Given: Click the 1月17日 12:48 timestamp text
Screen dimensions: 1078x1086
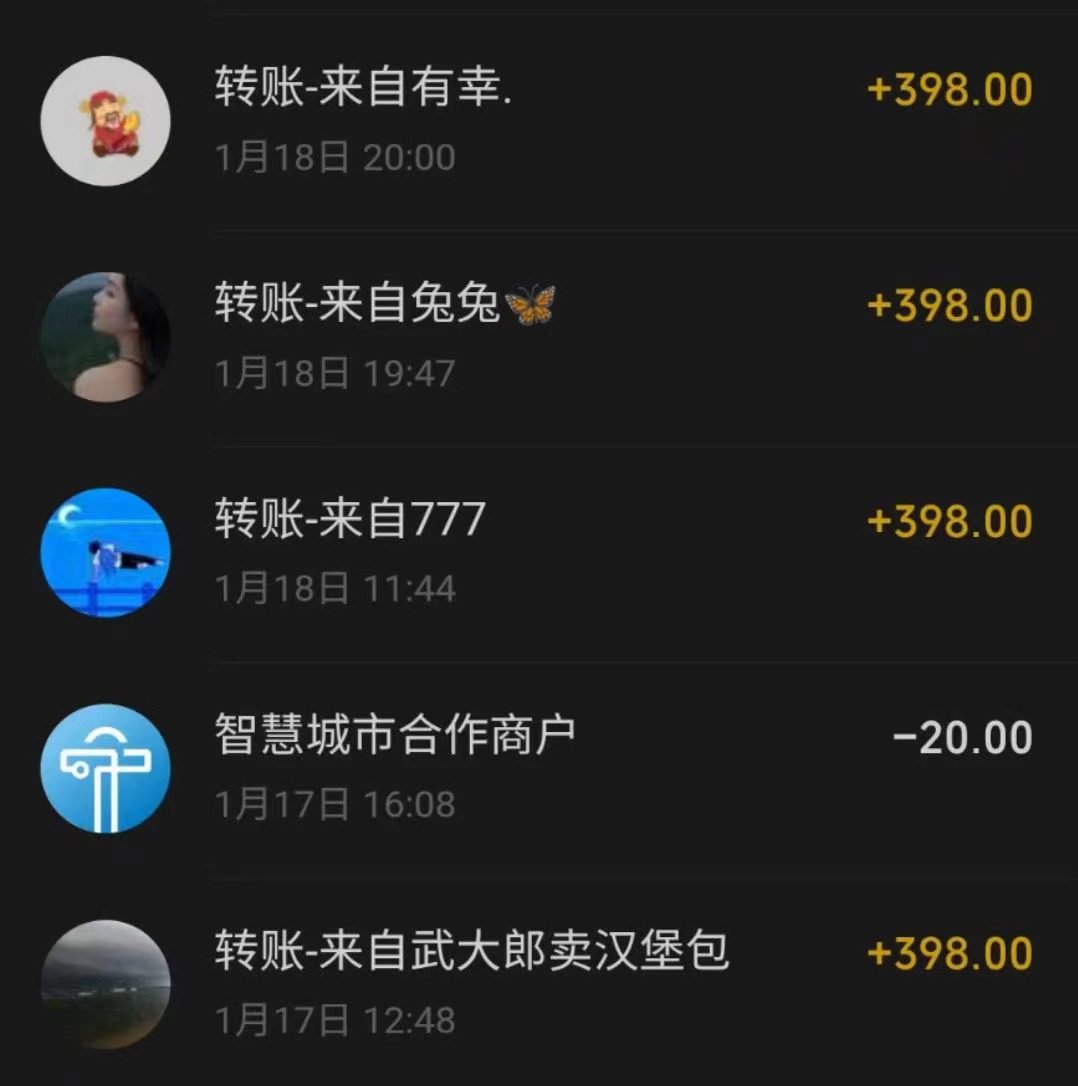Looking at the screenshot, I should 334,1020.
